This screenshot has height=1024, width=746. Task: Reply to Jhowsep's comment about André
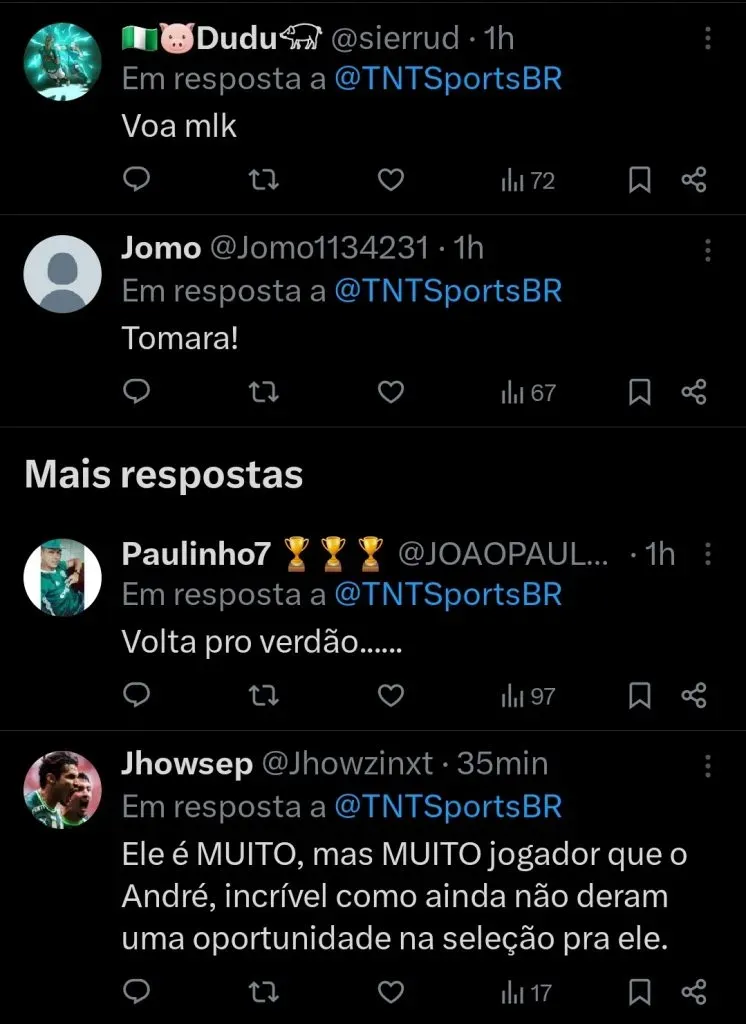(136, 992)
